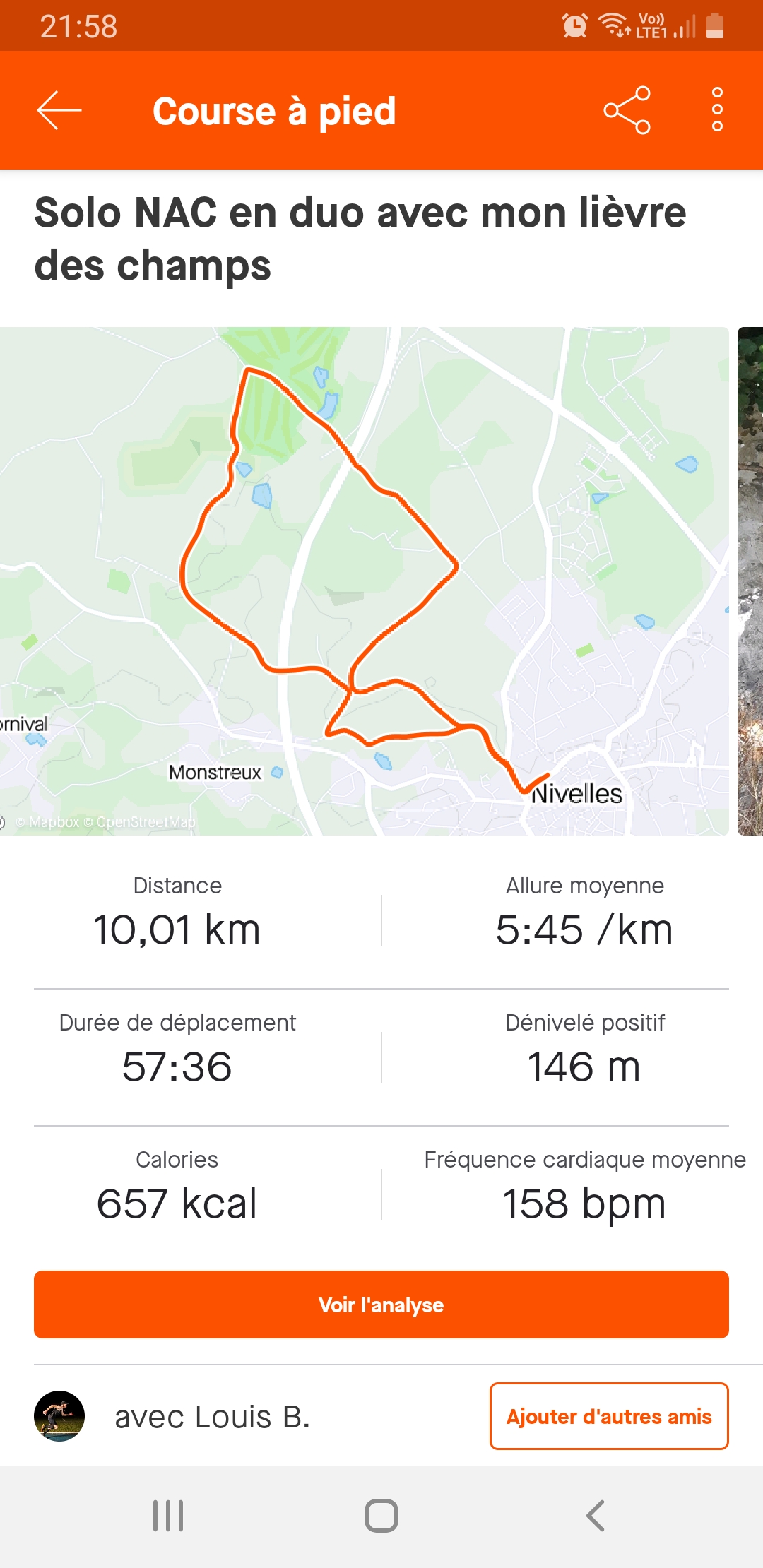Tap the Distance value 10,01 km
Viewport: 763px width, 1568px height.
coord(179,929)
